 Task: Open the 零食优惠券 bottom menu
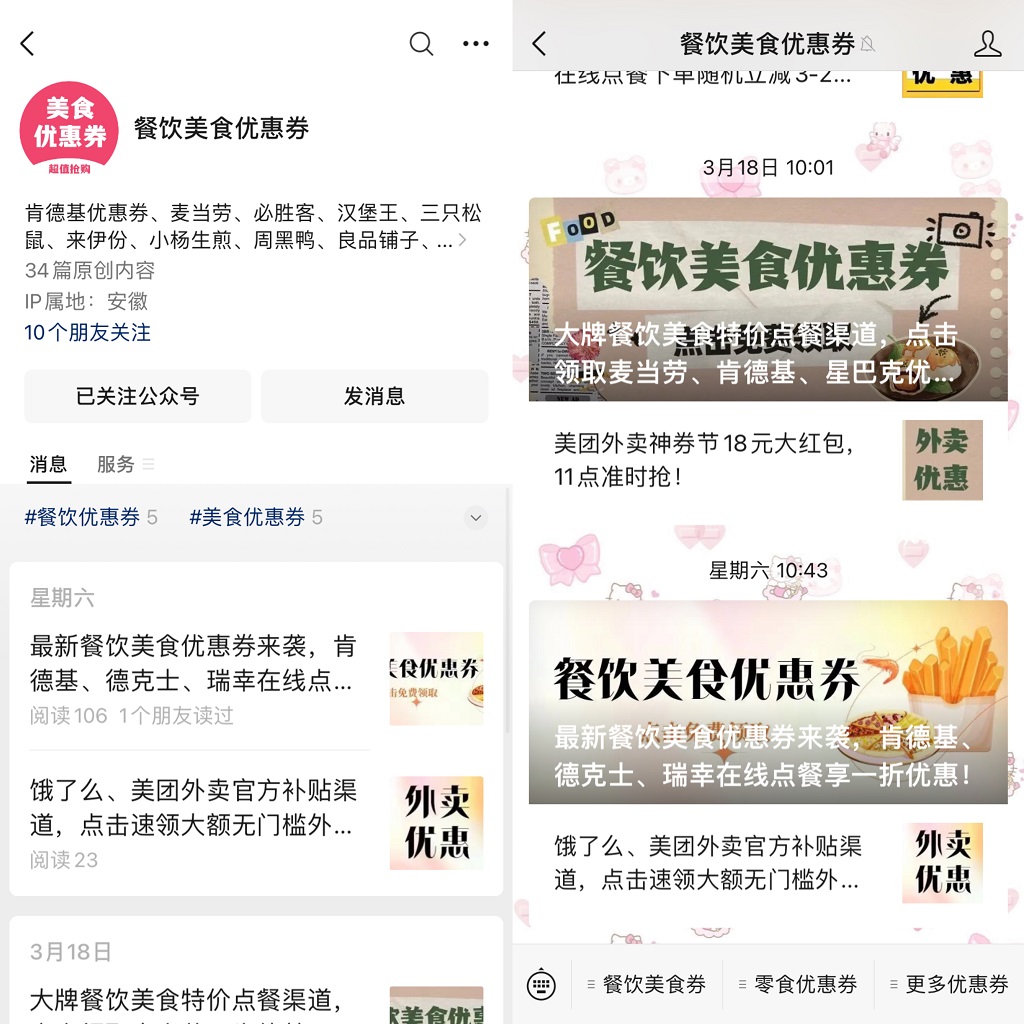pos(800,984)
